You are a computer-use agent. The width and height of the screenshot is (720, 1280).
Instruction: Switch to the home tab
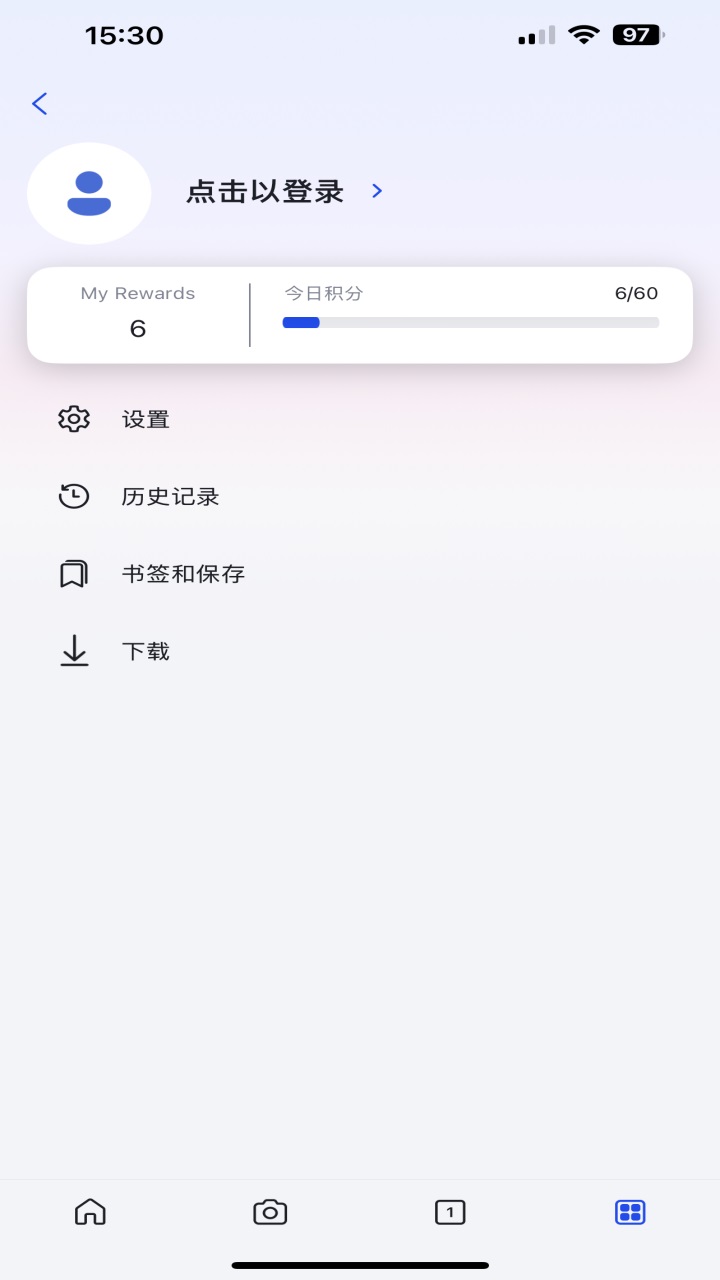[x=90, y=1212]
